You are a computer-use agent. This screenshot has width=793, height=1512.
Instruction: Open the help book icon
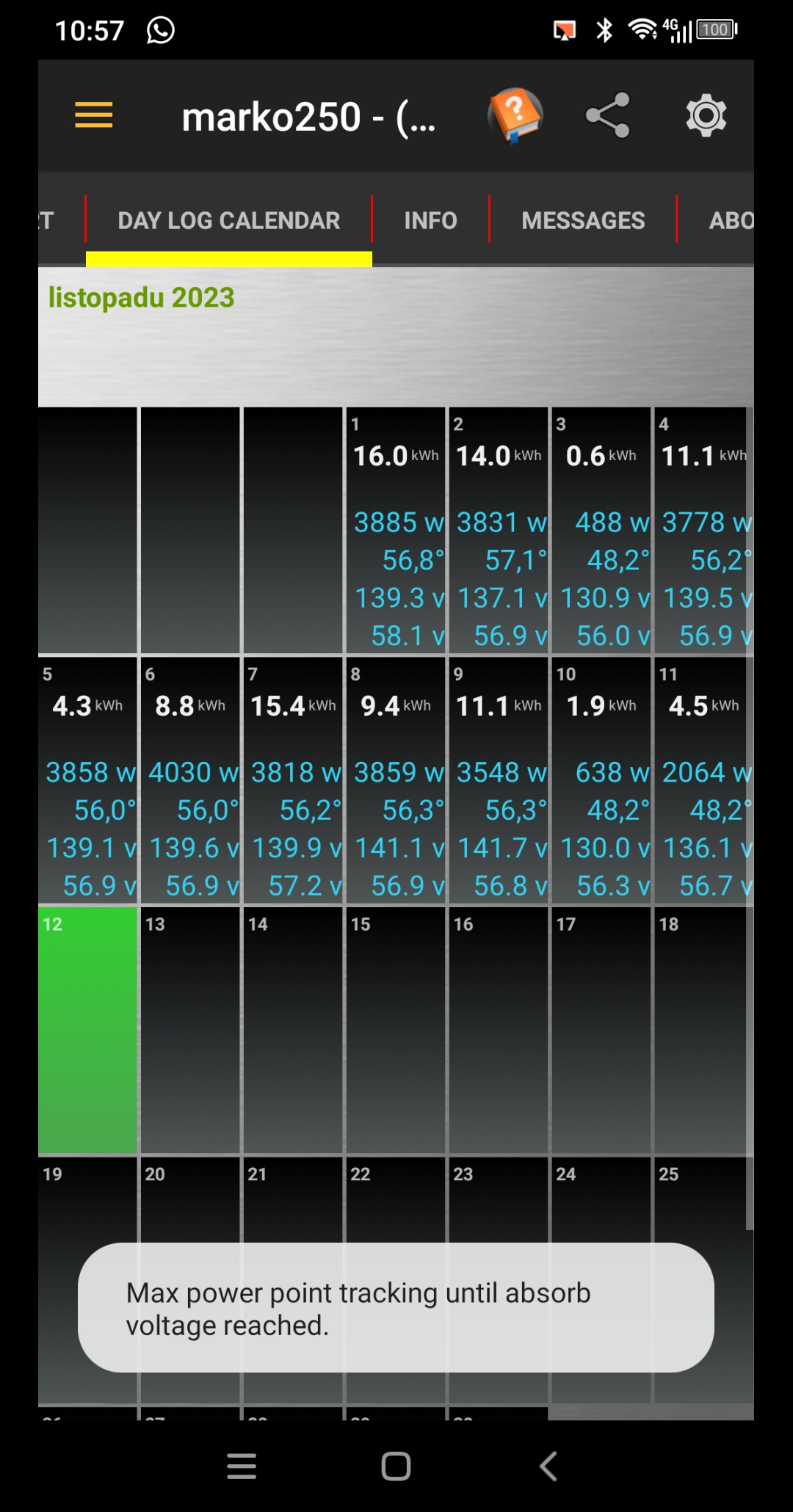515,115
